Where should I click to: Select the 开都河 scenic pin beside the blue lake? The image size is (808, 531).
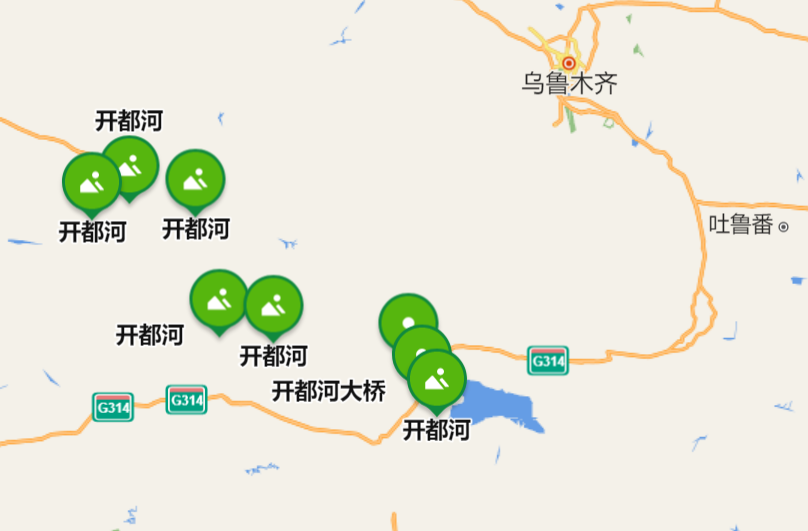[437, 380]
